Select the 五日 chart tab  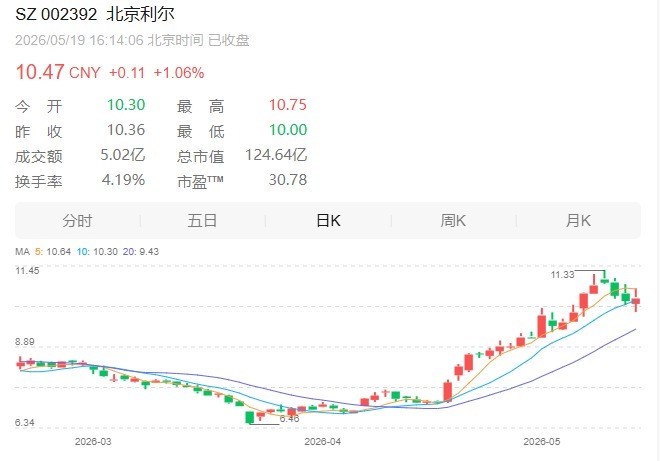click(x=202, y=221)
